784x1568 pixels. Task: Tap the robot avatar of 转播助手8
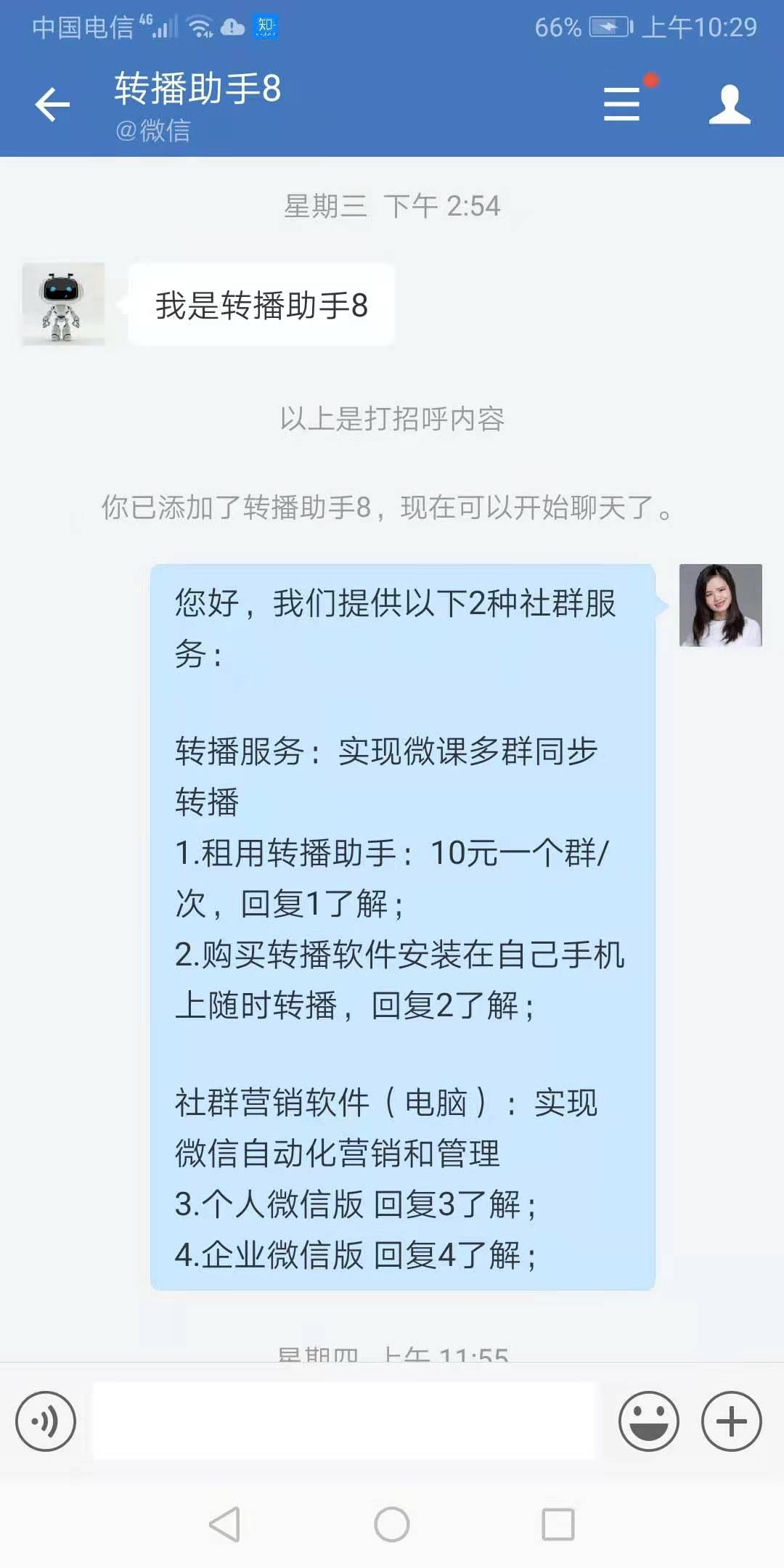coord(63,304)
